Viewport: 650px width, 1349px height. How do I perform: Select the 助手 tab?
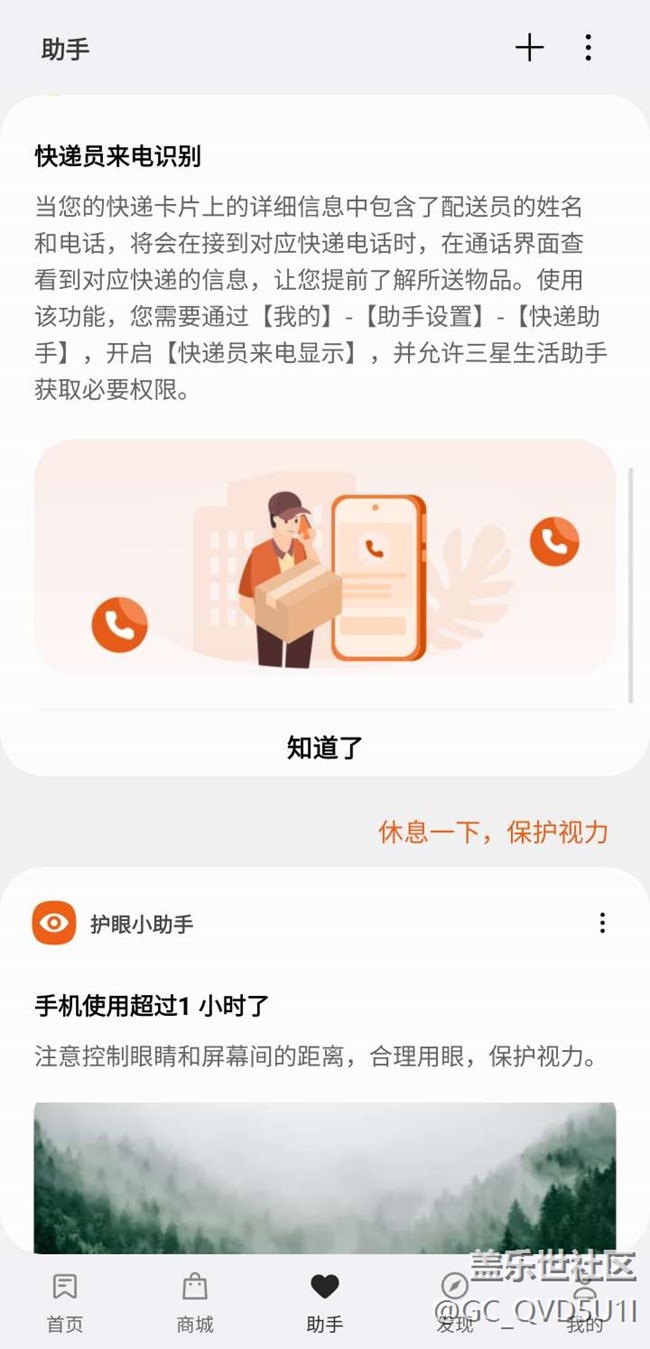[325, 1302]
